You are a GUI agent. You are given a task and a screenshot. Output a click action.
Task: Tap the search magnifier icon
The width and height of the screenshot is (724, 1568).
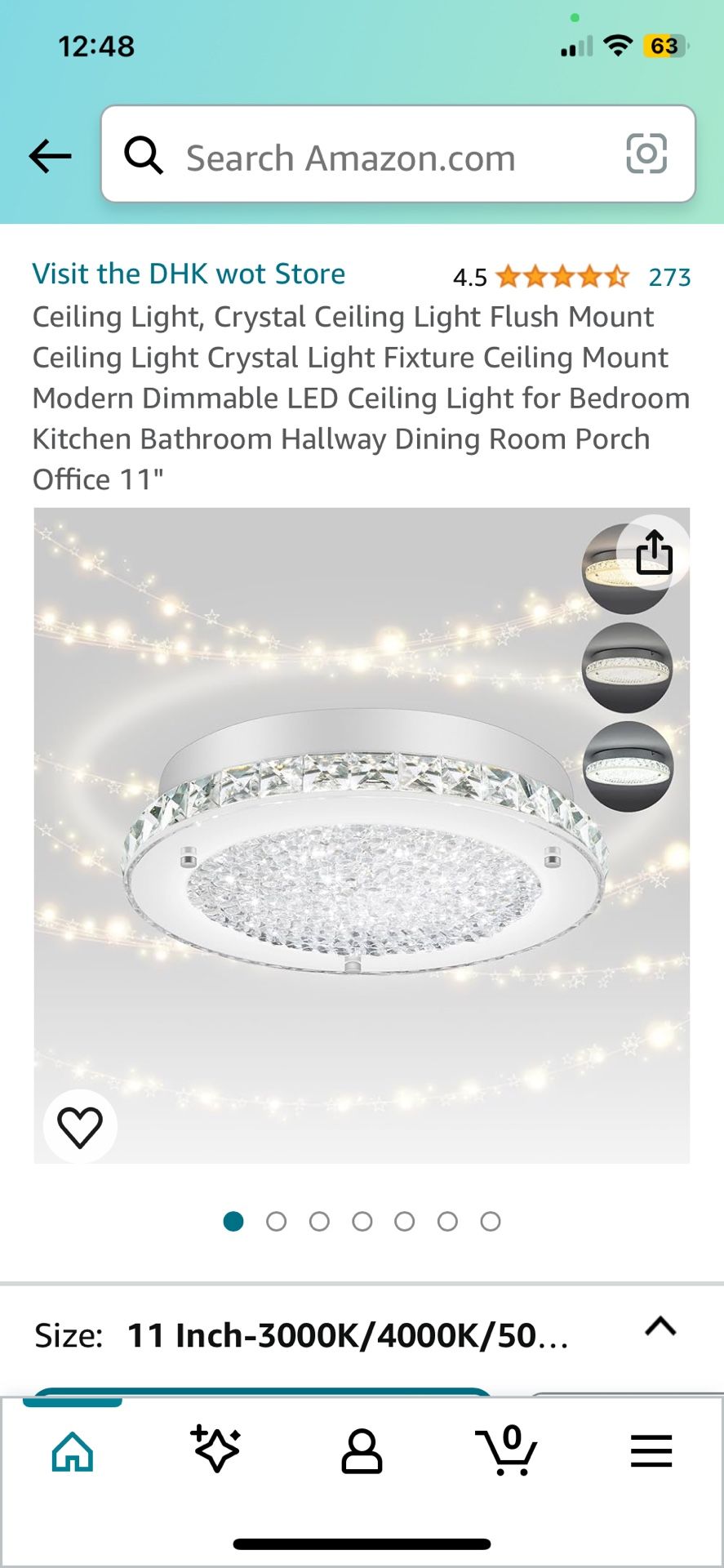pyautogui.click(x=145, y=155)
